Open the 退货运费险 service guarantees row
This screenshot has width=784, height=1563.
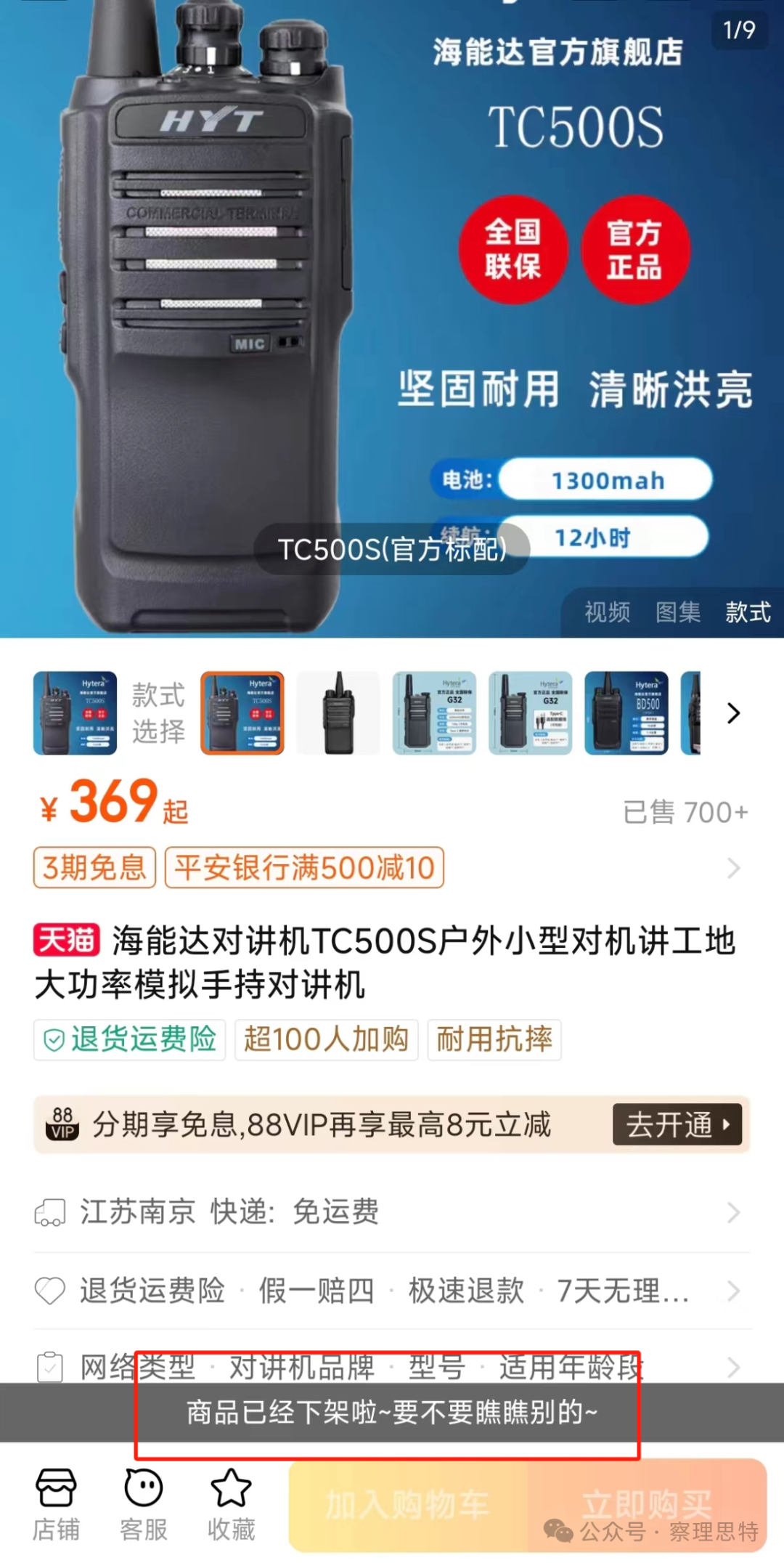coord(392,1291)
